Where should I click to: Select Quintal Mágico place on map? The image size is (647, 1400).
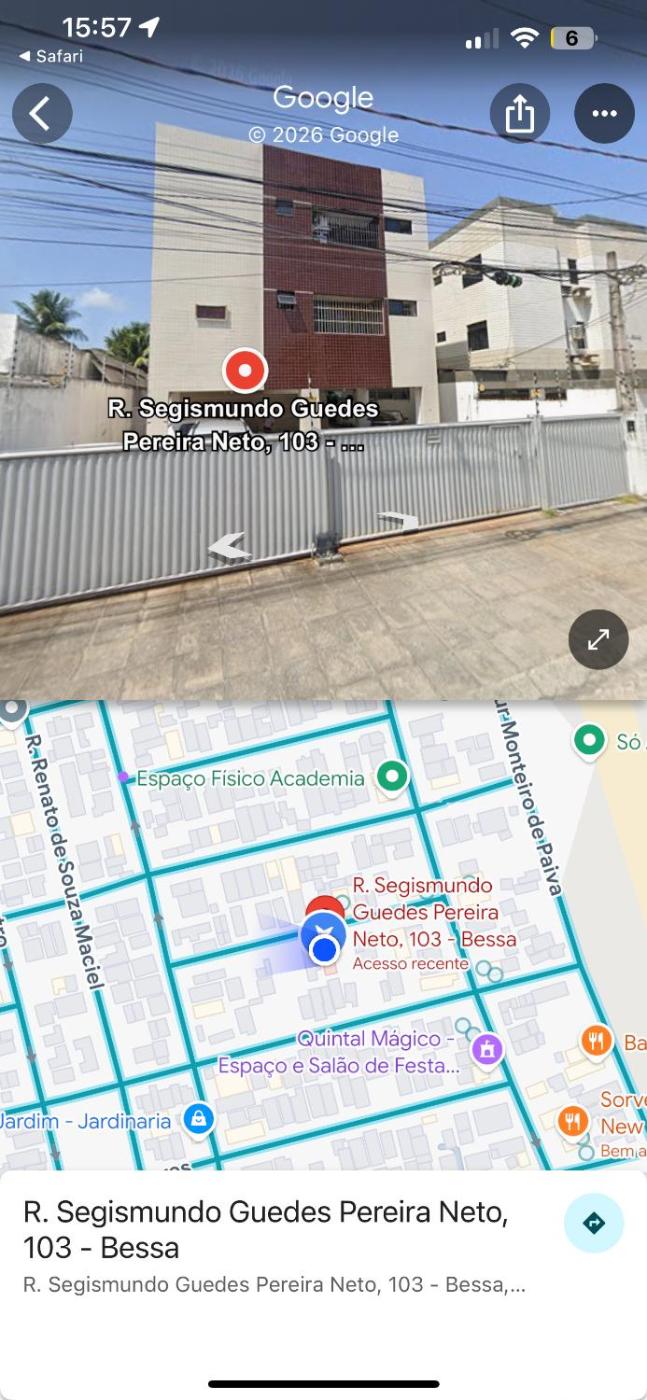(x=487, y=1049)
